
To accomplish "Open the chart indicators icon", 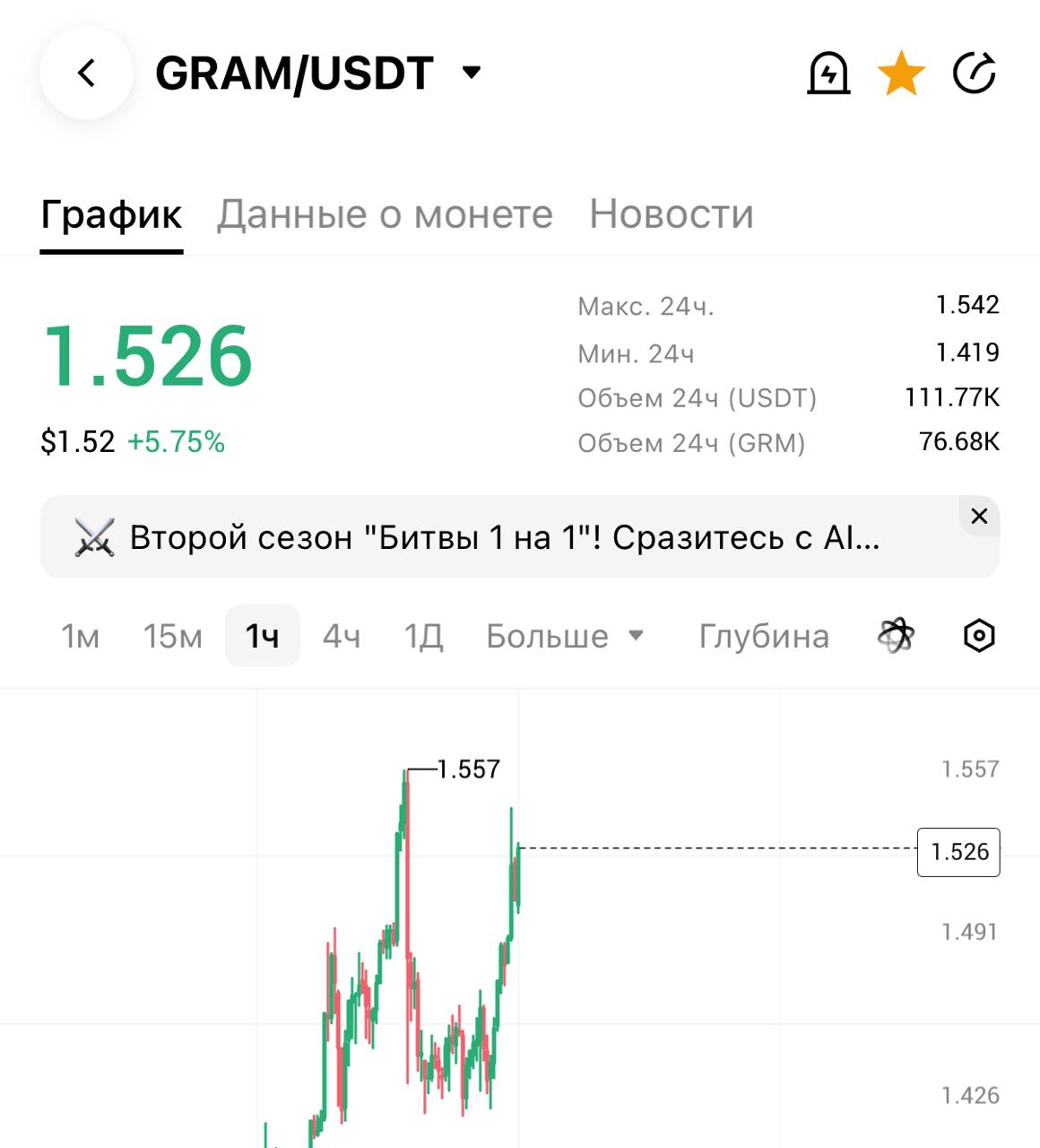I will (x=896, y=636).
